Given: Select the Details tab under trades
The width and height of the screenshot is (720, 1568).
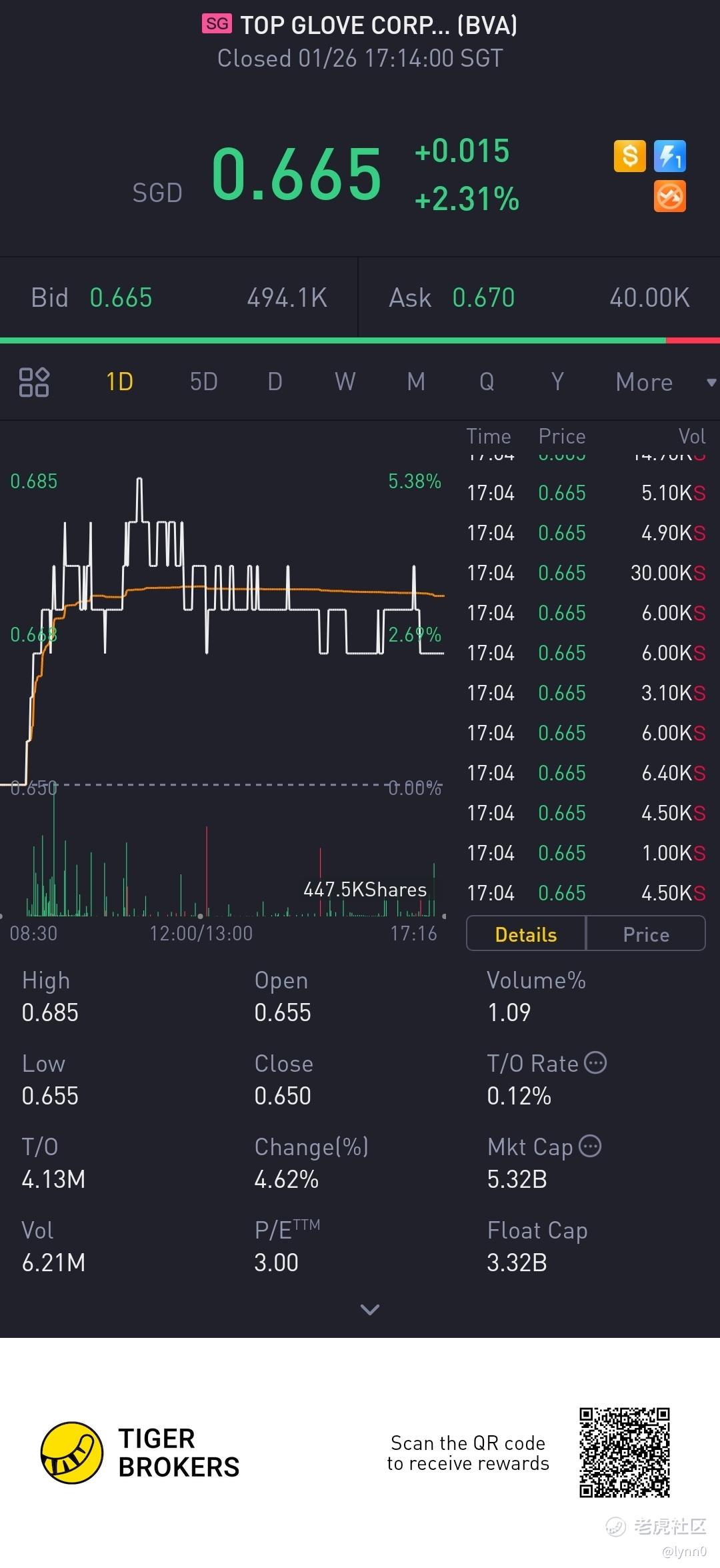Looking at the screenshot, I should 526,934.
